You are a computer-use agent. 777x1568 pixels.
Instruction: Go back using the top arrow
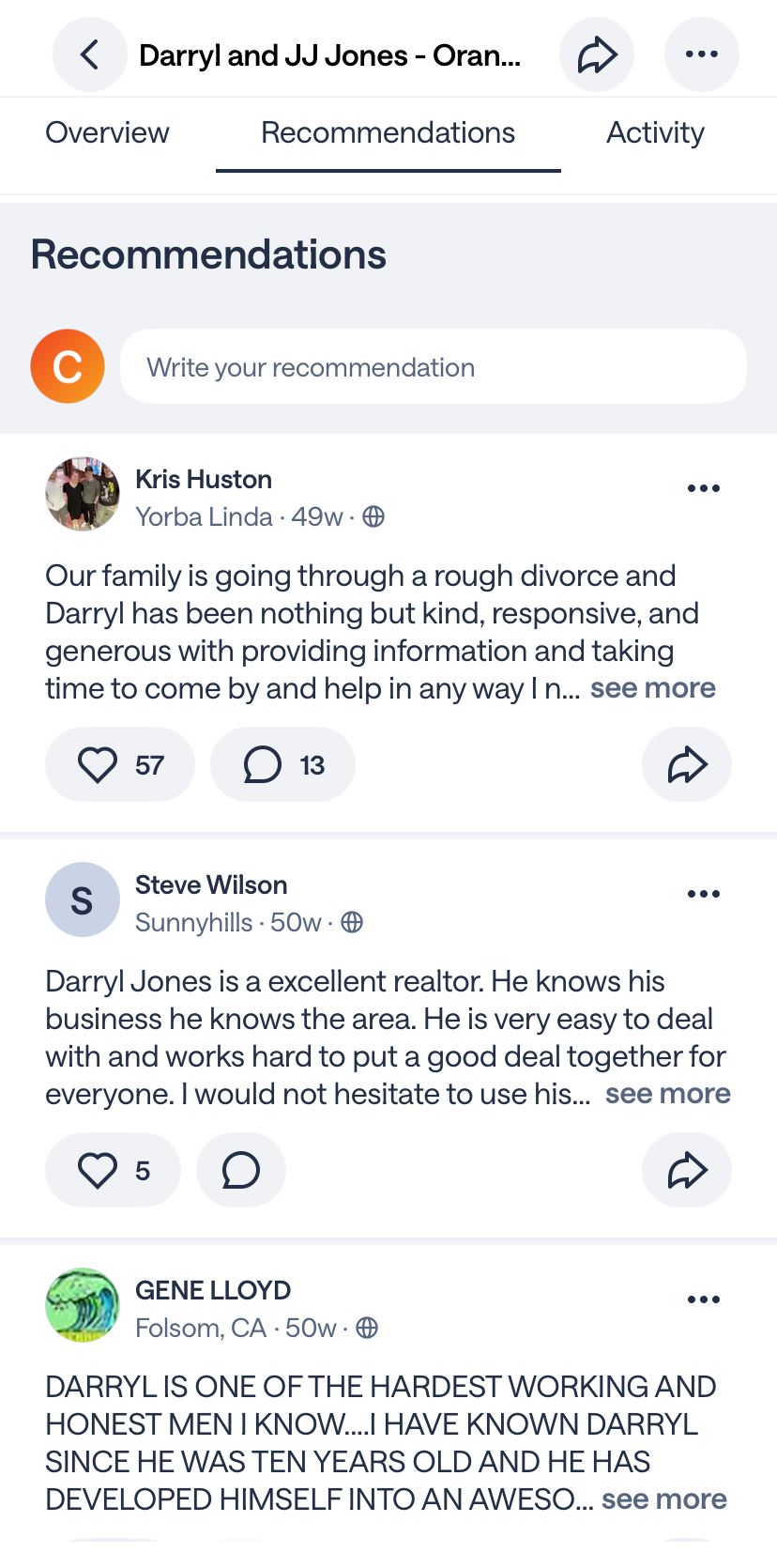click(89, 54)
